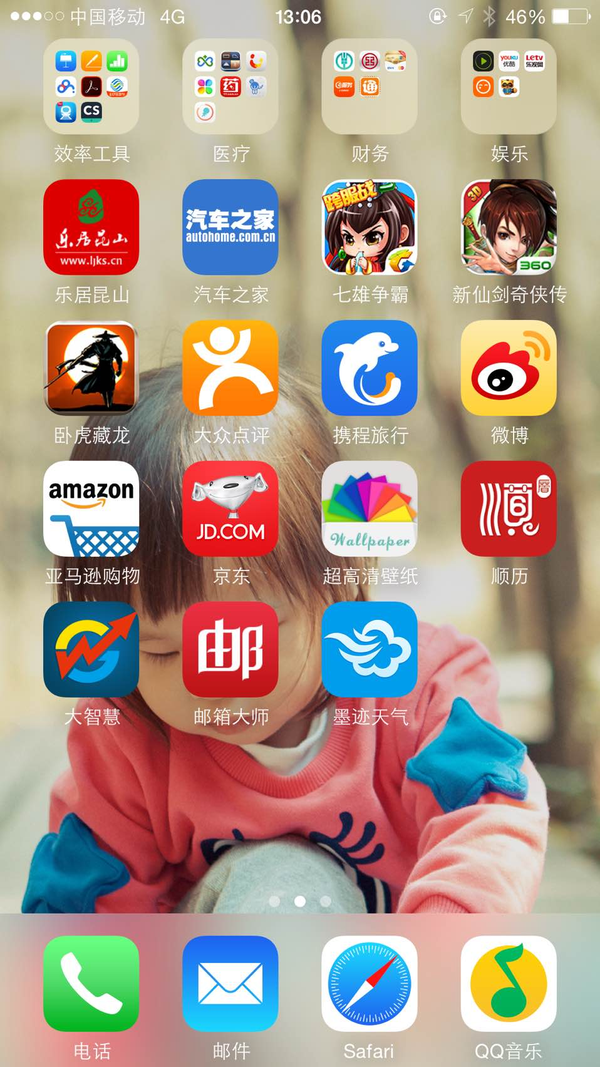Open the 娱乐 folder
Image resolution: width=600 pixels, height=1067 pixels.
point(509,86)
